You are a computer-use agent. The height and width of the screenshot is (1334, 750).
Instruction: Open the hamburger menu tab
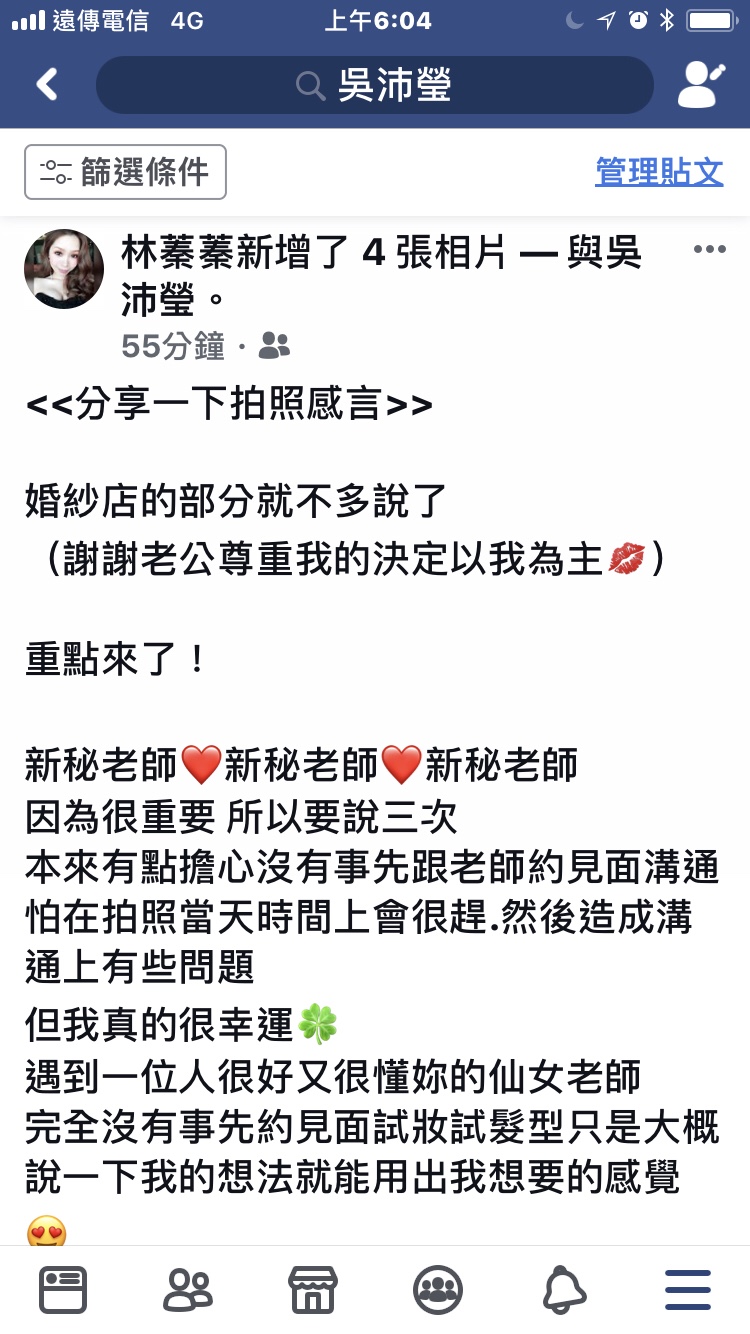click(x=688, y=1289)
